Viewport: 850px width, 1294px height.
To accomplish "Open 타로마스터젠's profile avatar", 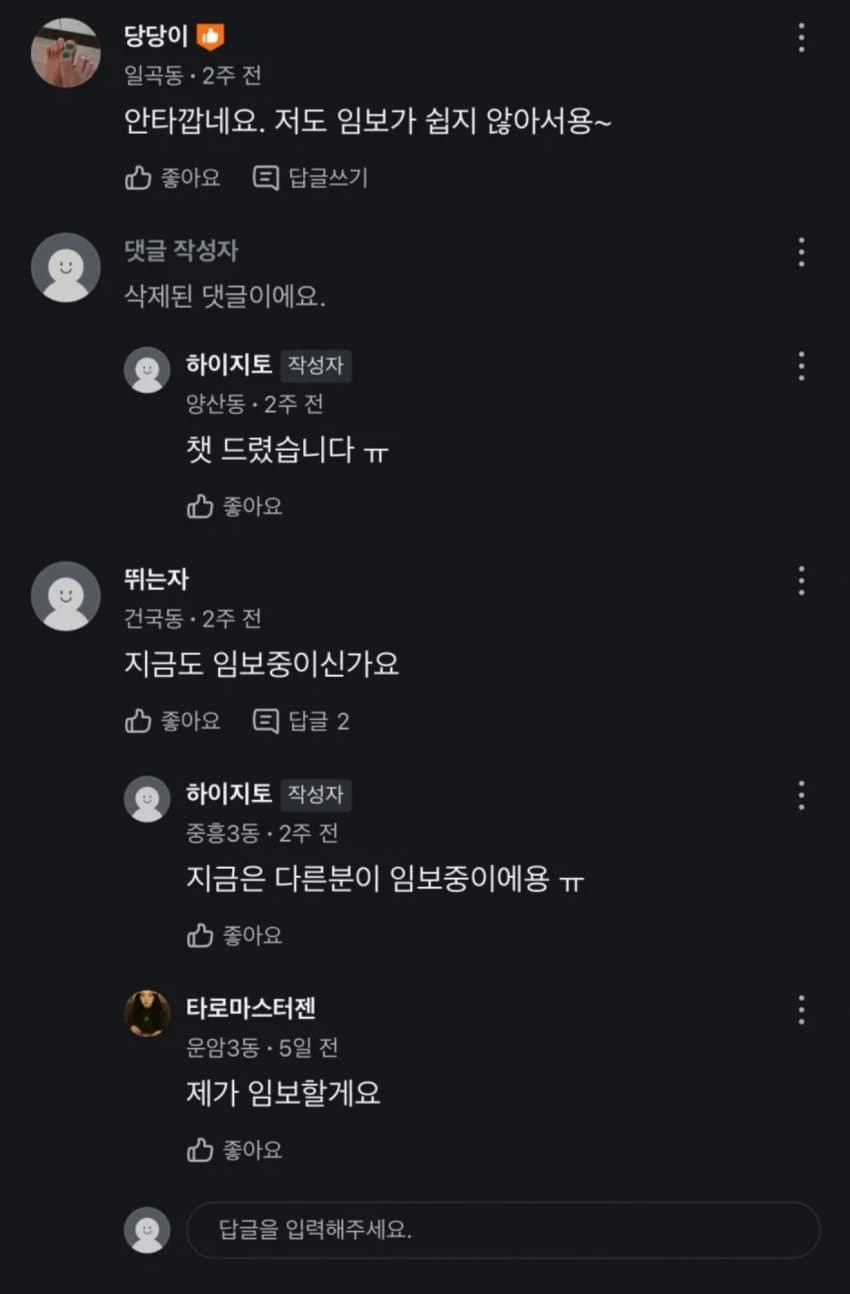I will (147, 1013).
